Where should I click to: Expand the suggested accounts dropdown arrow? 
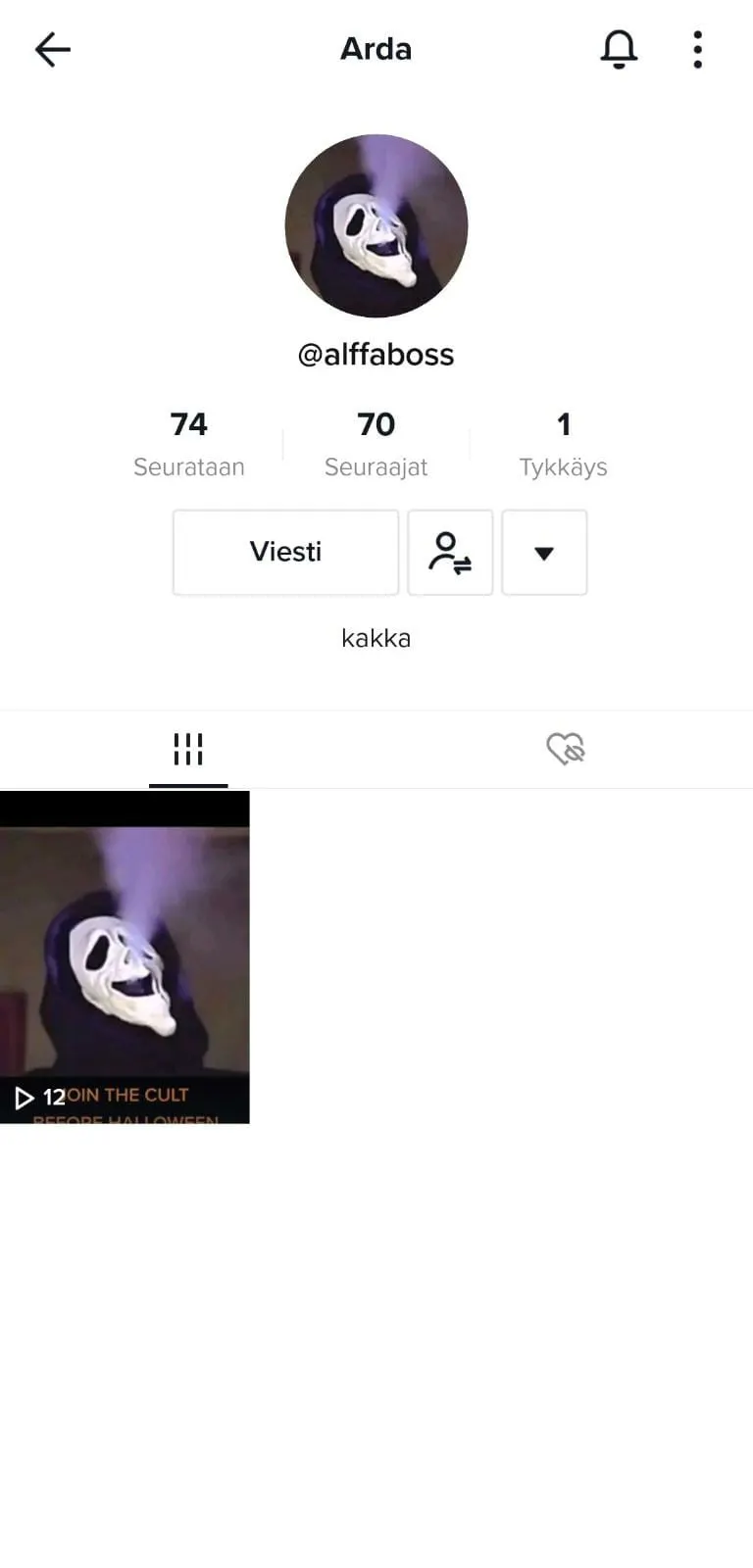click(x=544, y=552)
